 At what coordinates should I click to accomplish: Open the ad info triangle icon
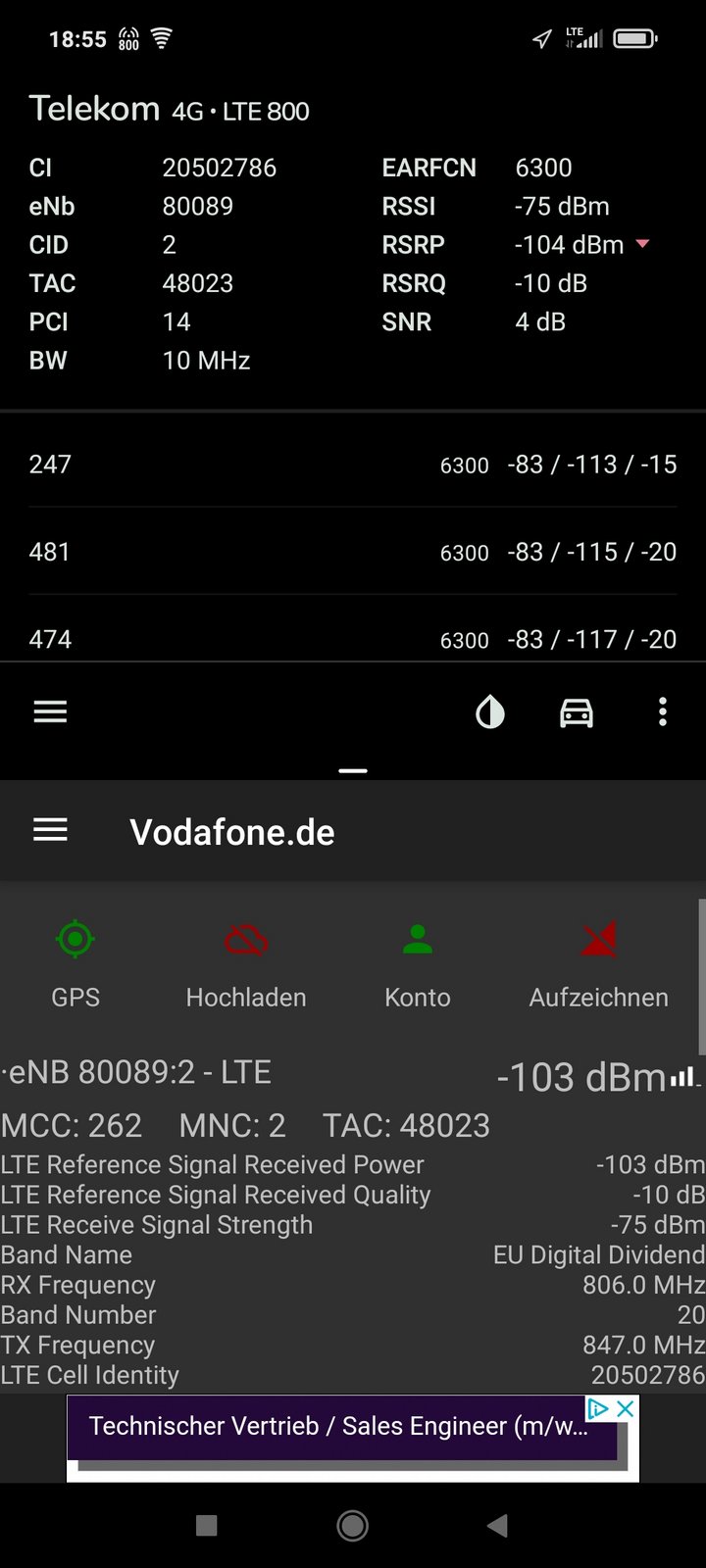pyautogui.click(x=597, y=1409)
